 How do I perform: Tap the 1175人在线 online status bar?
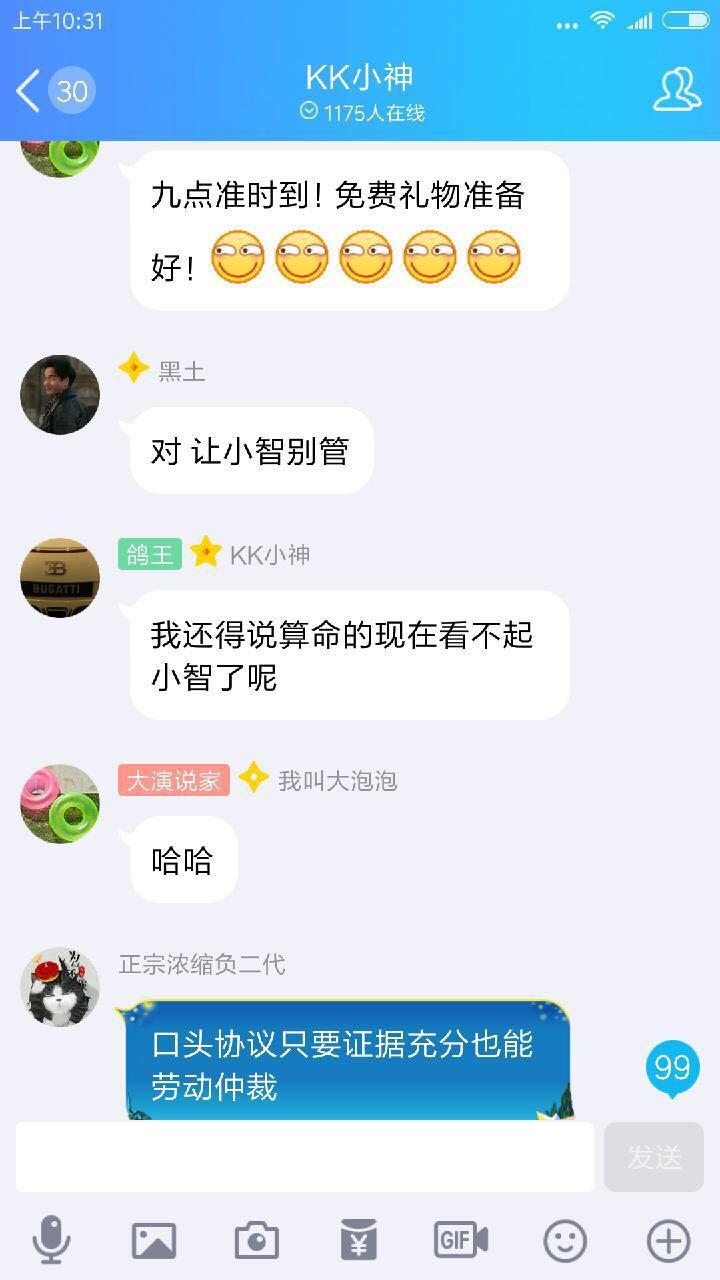pos(360,113)
